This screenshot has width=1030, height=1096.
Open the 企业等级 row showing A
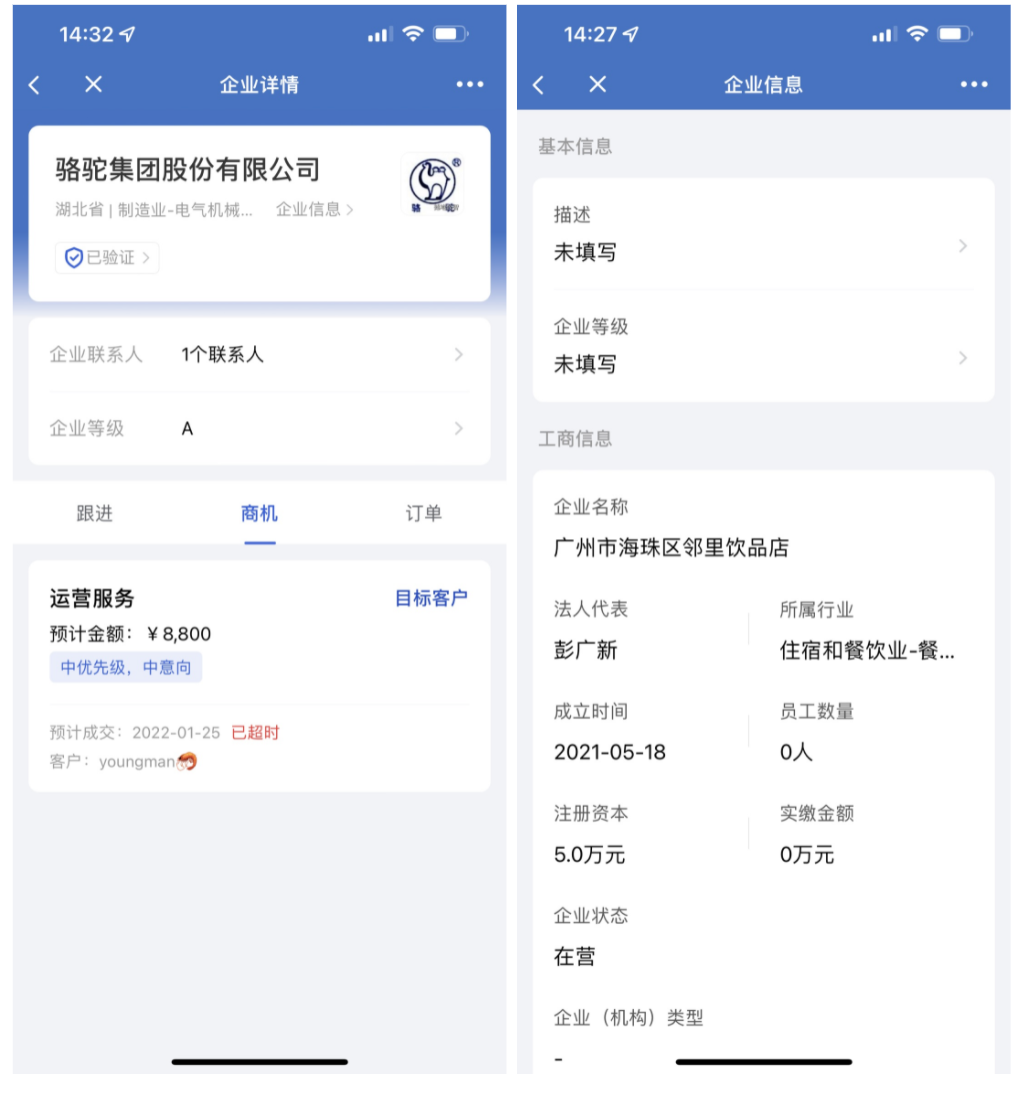pyautogui.click(x=258, y=429)
